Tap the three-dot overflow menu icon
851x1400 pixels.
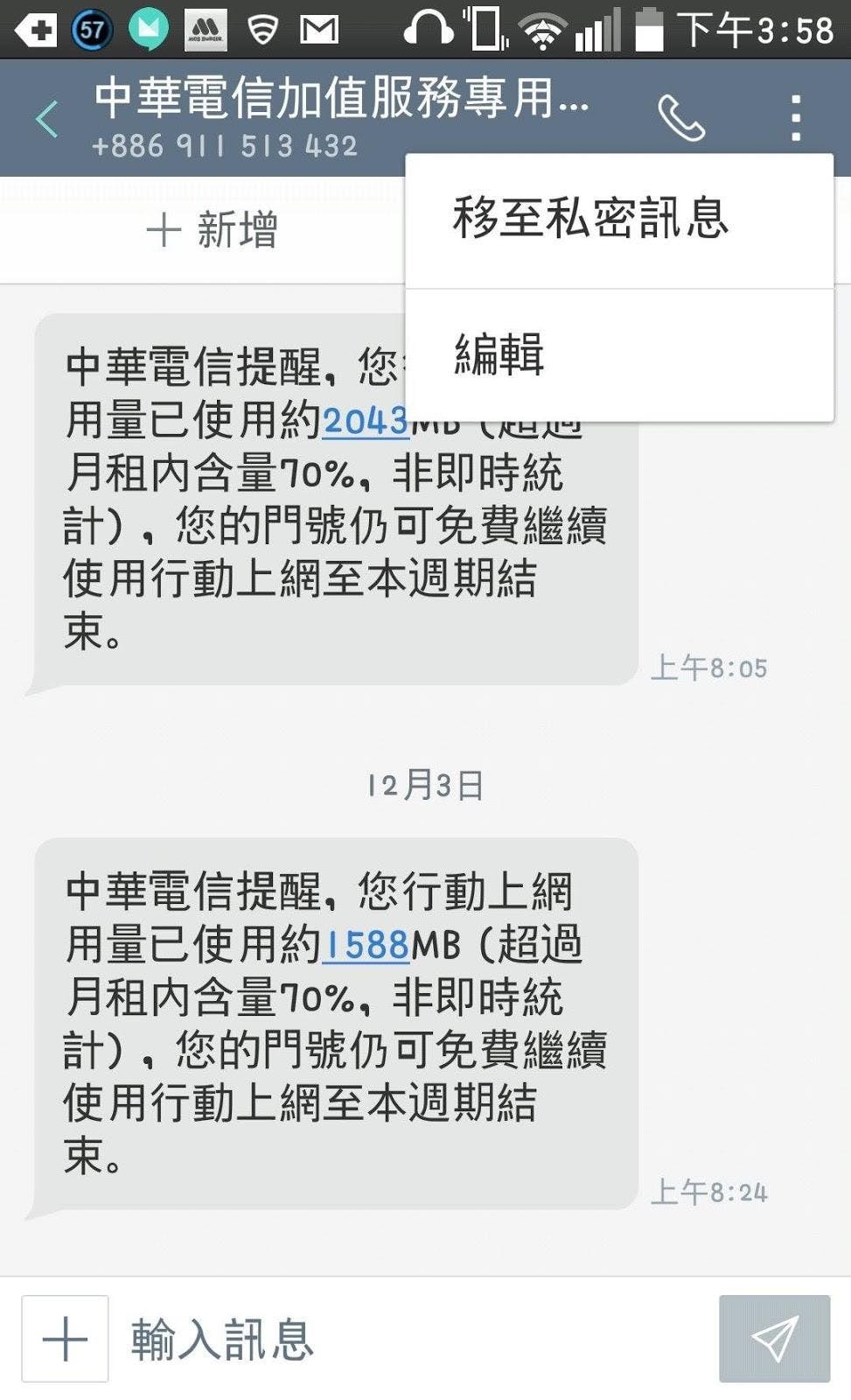click(x=795, y=119)
